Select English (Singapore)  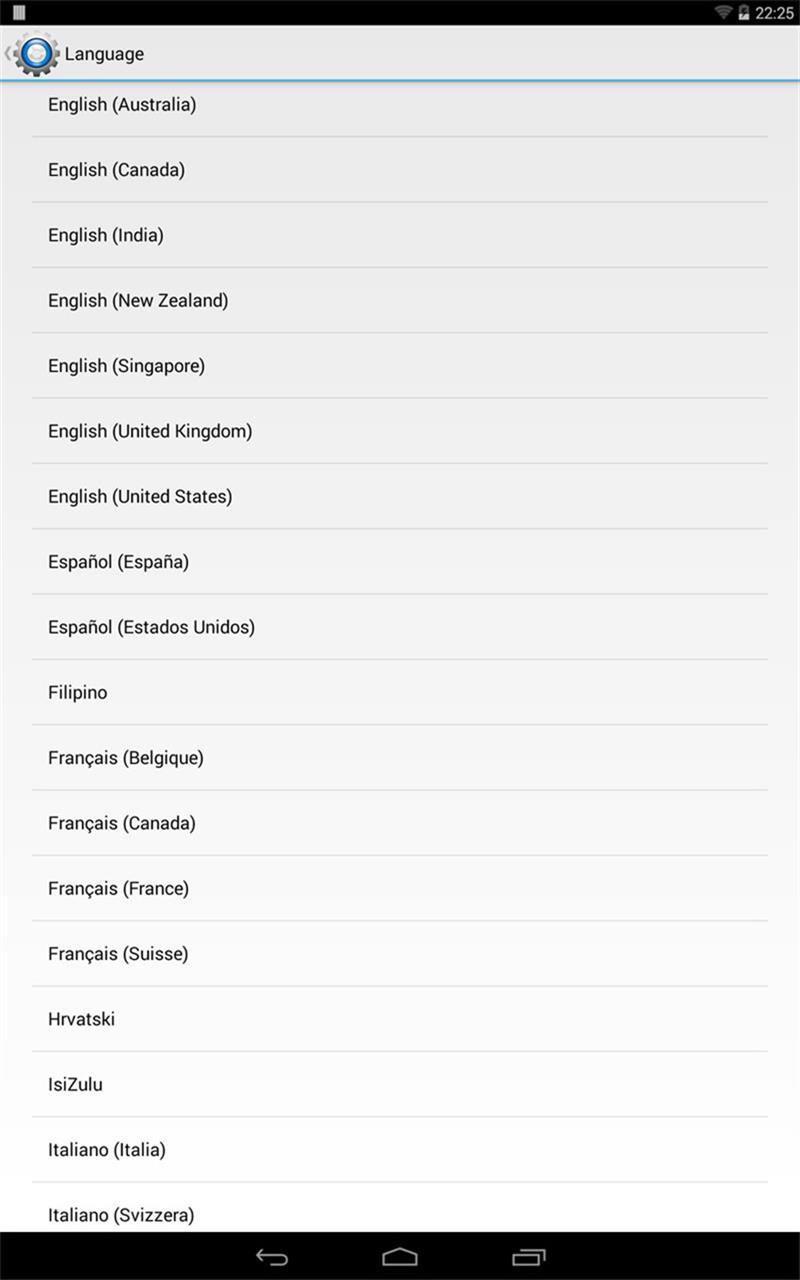(126, 366)
